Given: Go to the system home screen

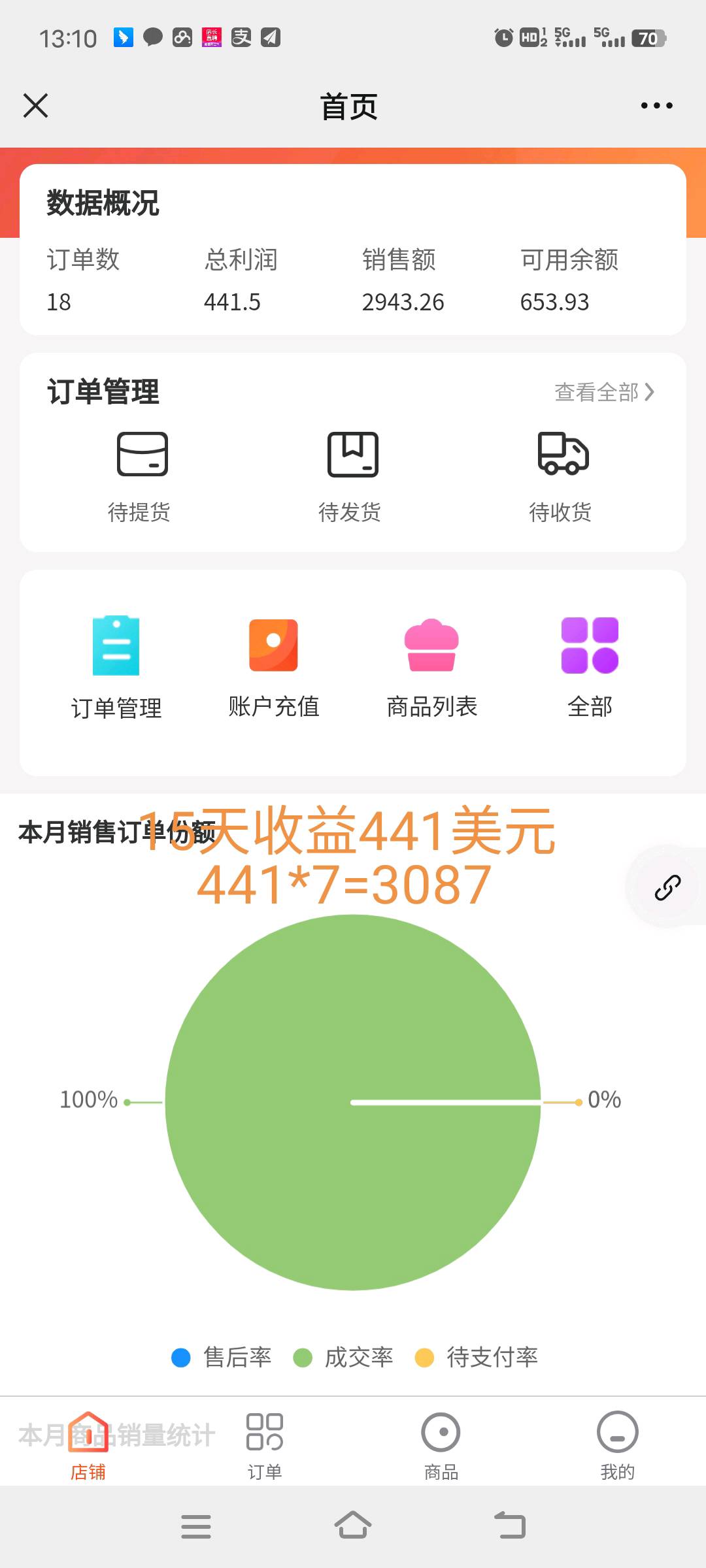Looking at the screenshot, I should click(x=353, y=1526).
